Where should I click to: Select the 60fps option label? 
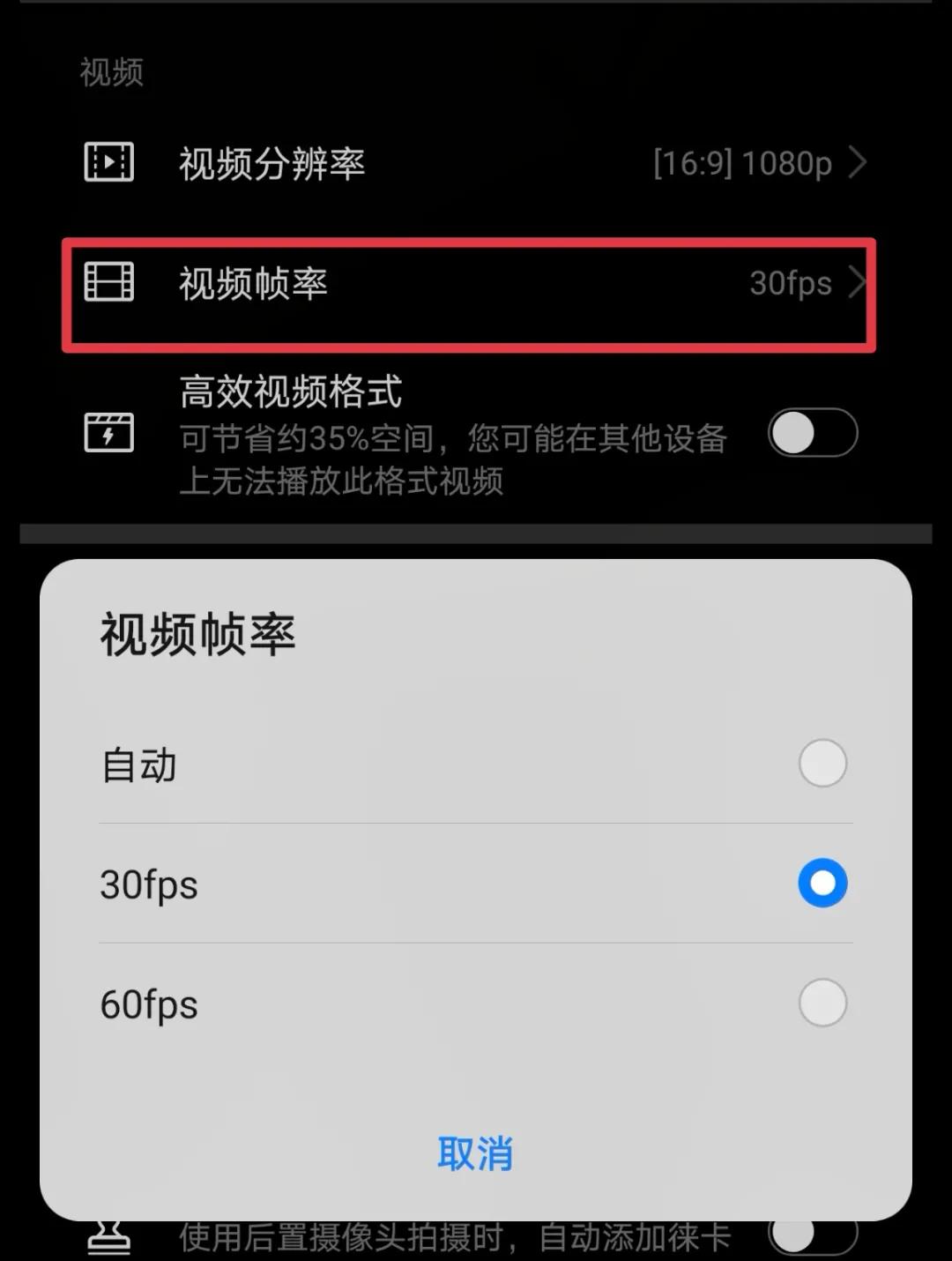(148, 1003)
